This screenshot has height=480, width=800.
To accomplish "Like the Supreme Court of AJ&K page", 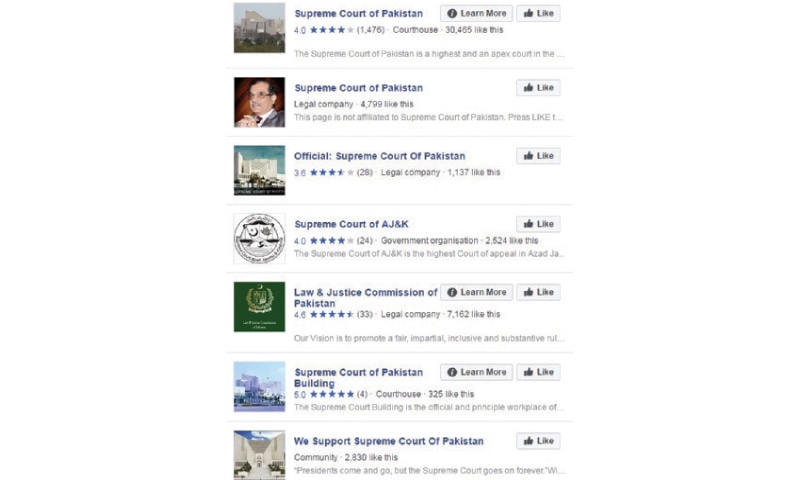I will pos(538,224).
